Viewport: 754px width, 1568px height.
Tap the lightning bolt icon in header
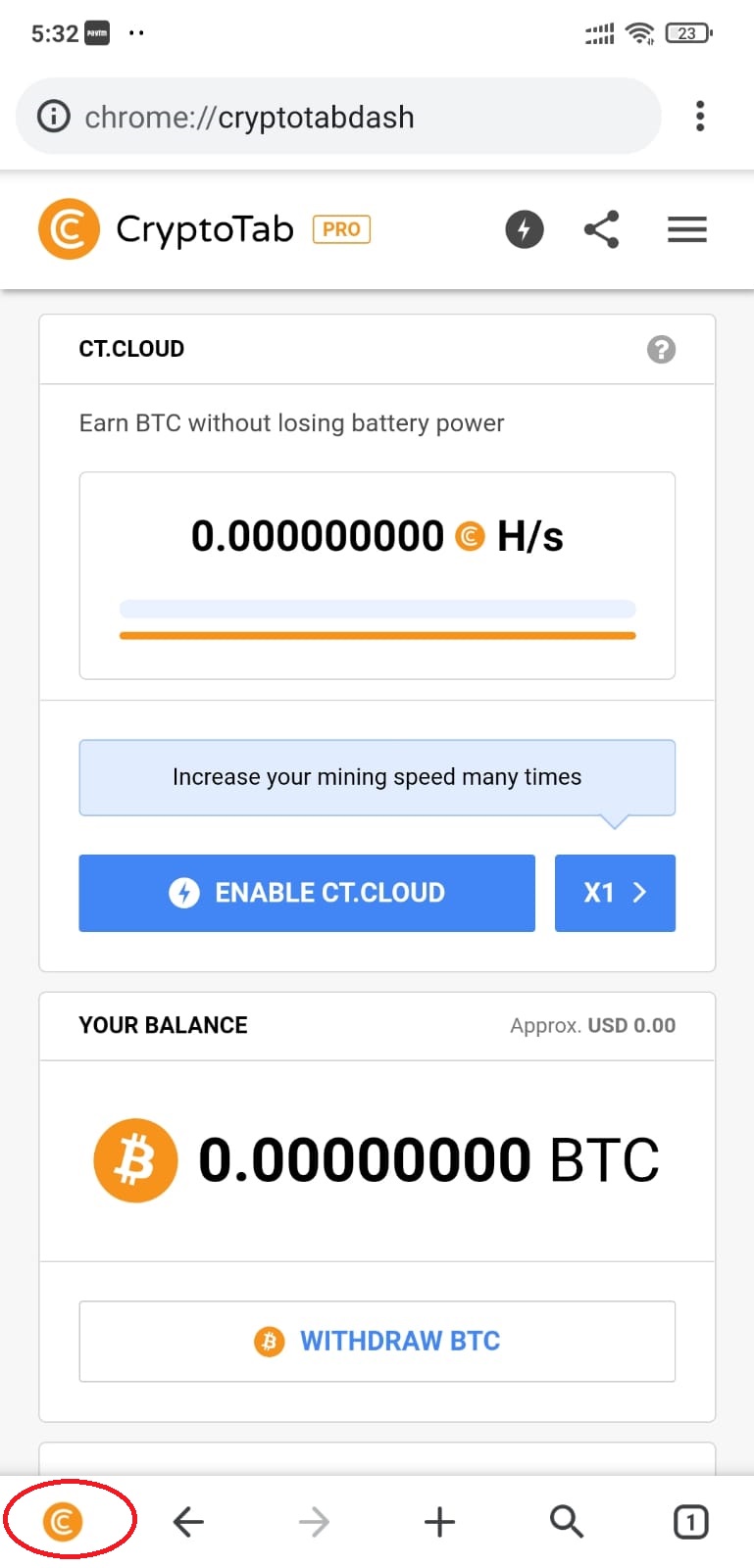pyautogui.click(x=525, y=229)
